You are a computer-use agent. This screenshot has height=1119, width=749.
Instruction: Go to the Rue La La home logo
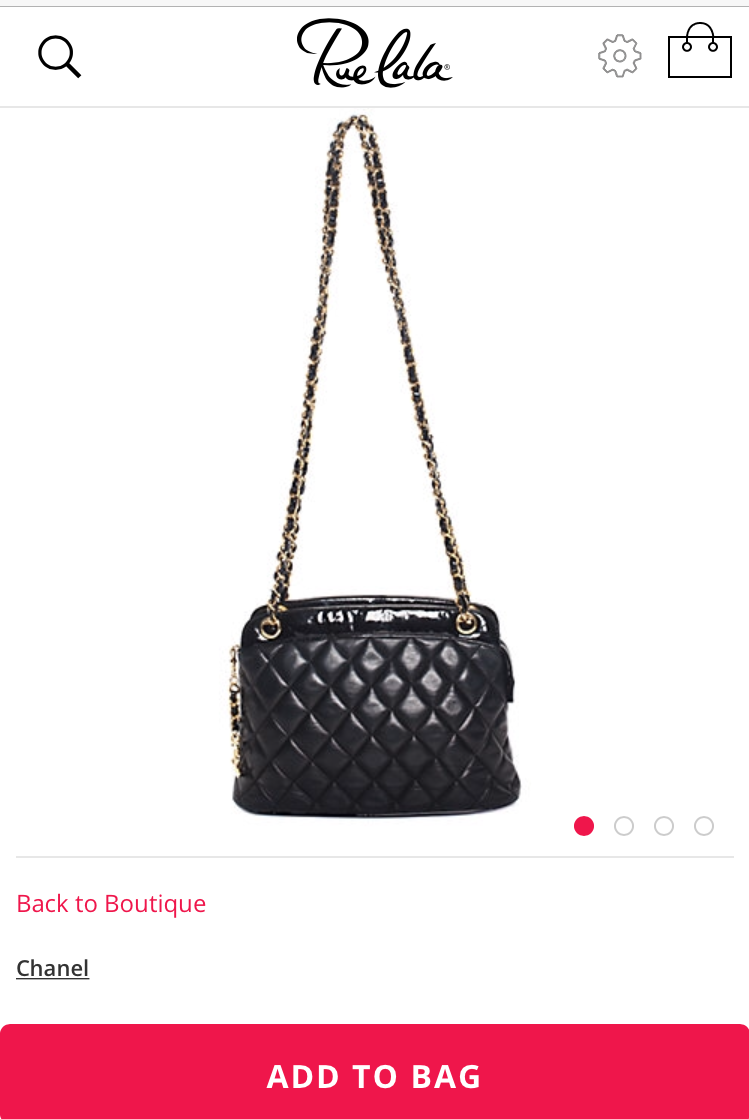[374, 54]
